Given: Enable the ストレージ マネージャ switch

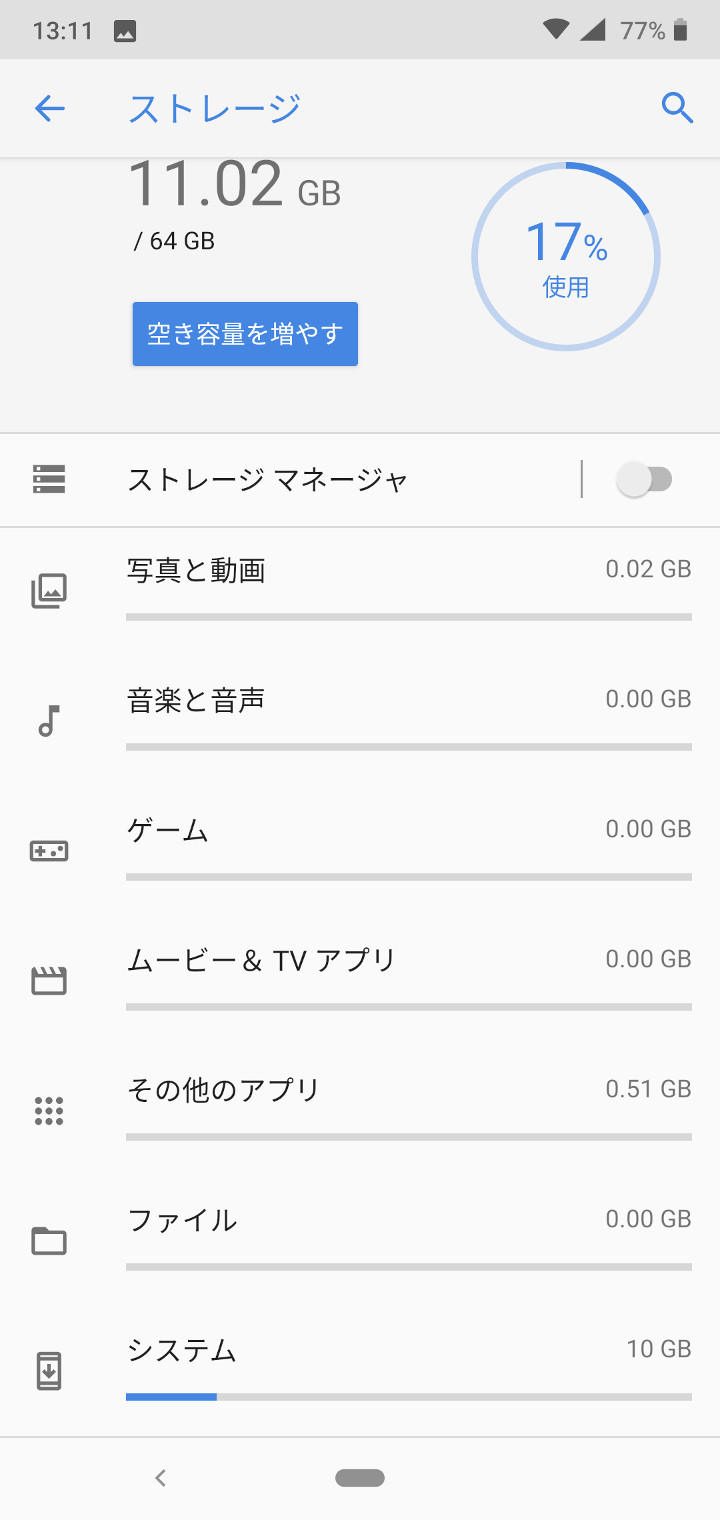Looking at the screenshot, I should (645, 480).
